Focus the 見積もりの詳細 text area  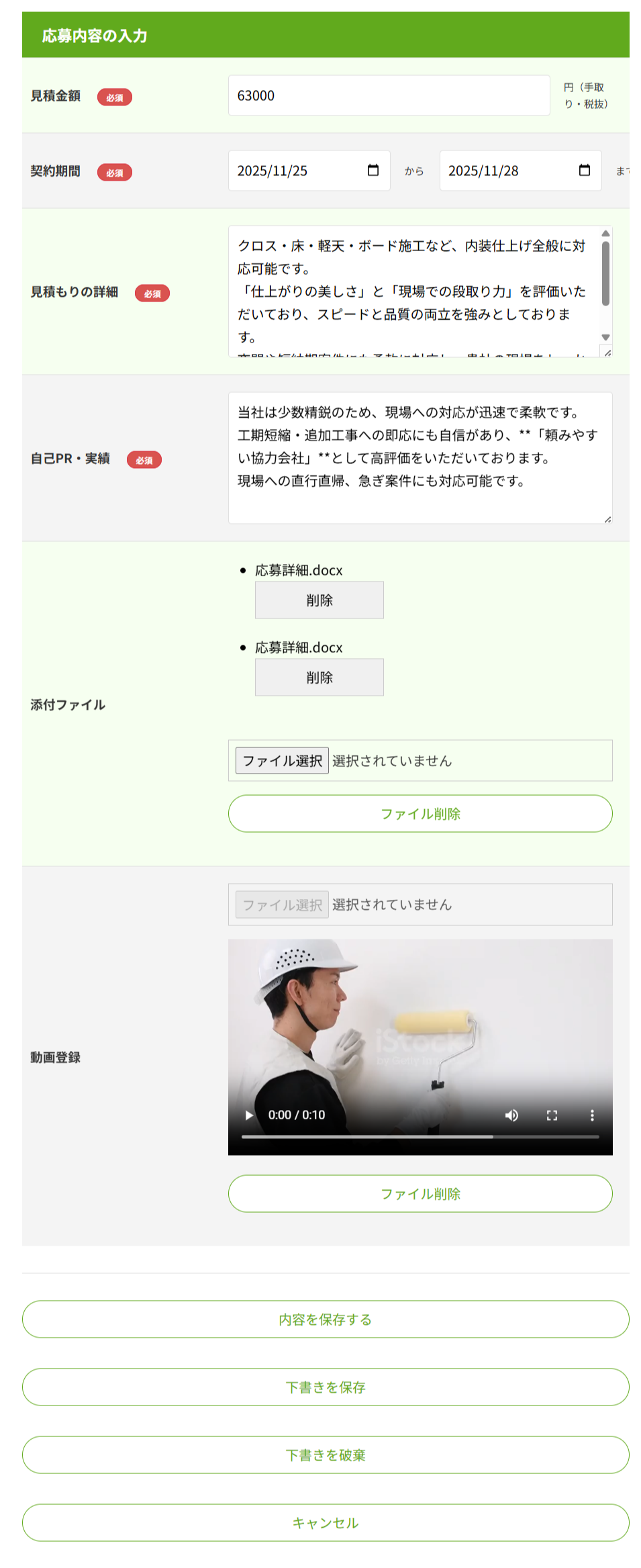pyautogui.click(x=413, y=290)
